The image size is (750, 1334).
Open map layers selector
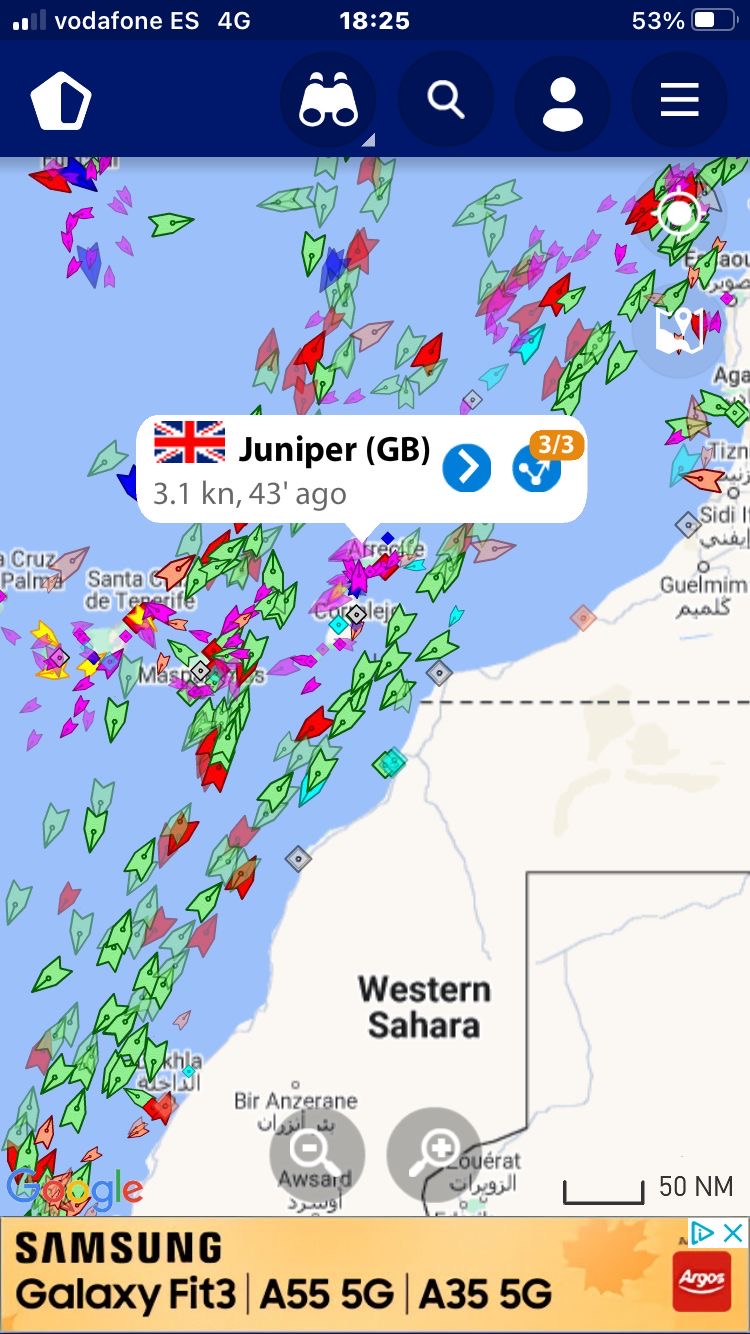pyautogui.click(x=679, y=330)
